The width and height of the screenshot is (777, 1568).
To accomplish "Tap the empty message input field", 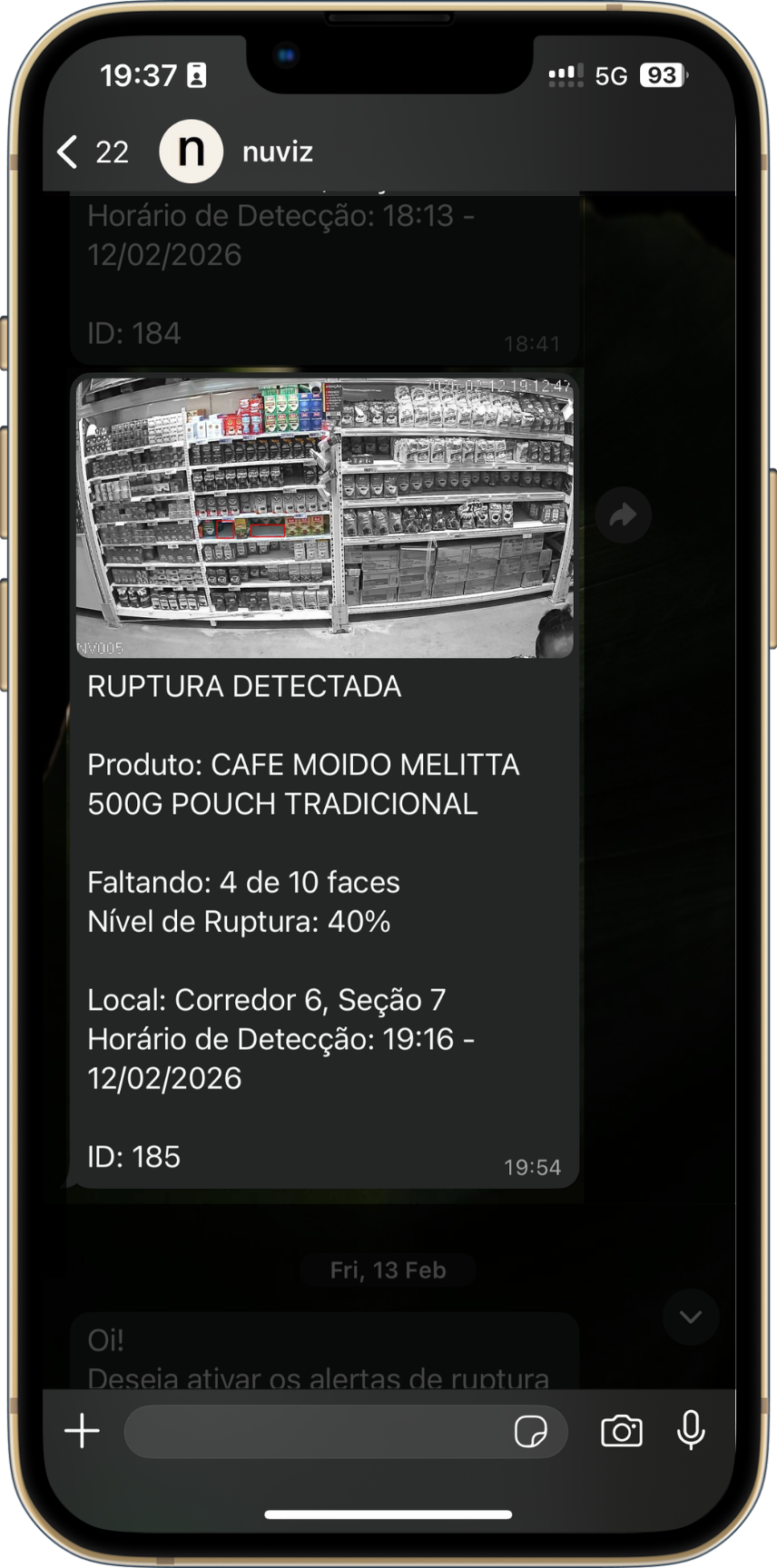I will click(318, 1432).
